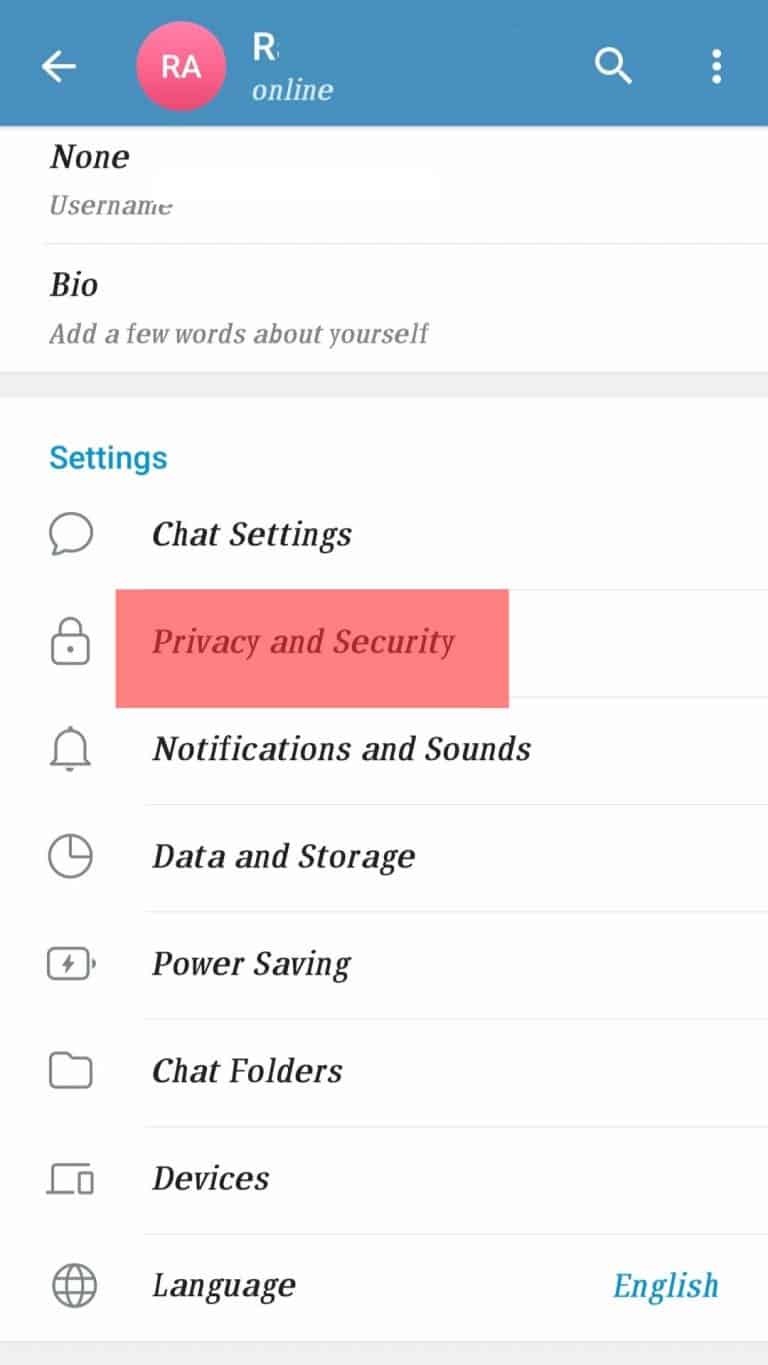The height and width of the screenshot is (1365, 768).
Task: Open Privacy and Security settings
Action: (302, 642)
